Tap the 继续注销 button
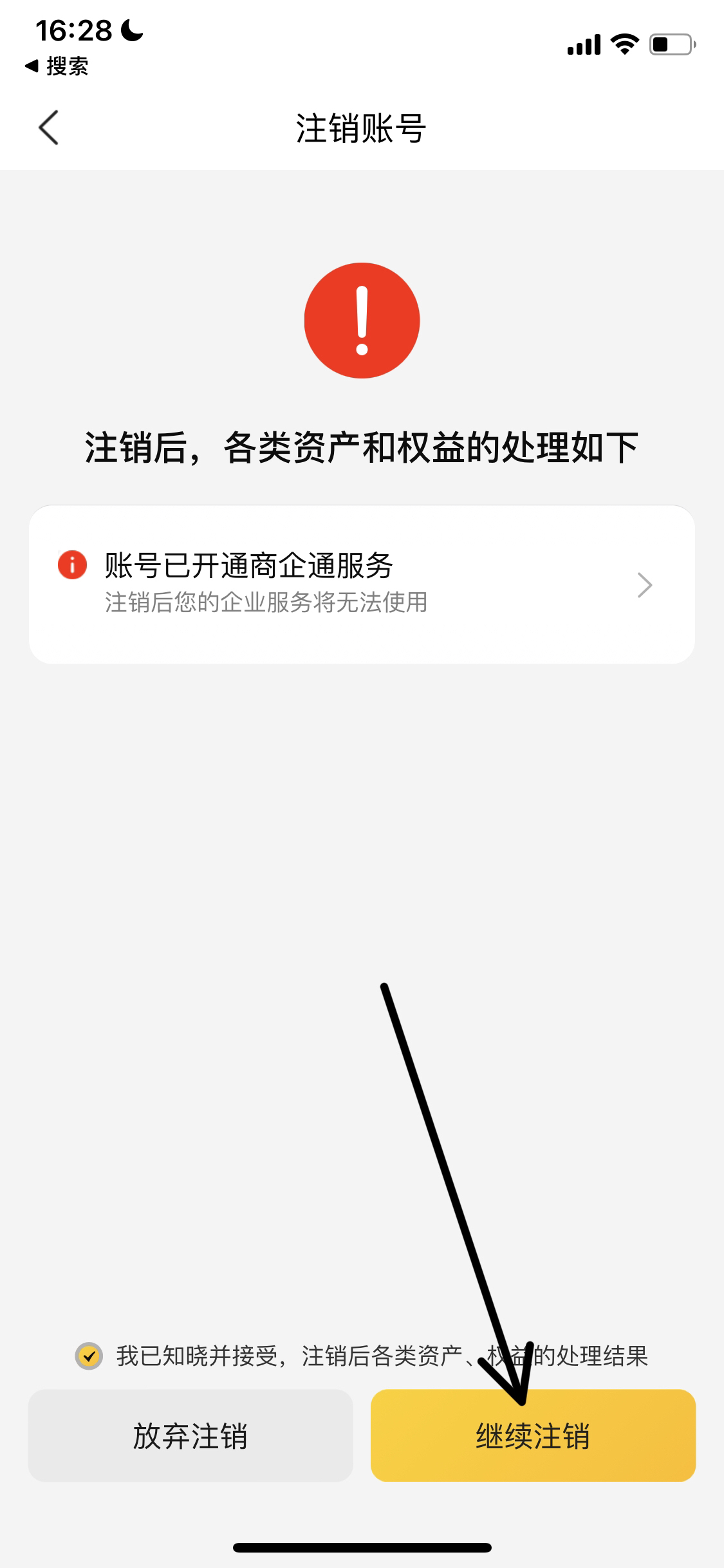Viewport: 724px width, 1568px height. [x=533, y=1436]
